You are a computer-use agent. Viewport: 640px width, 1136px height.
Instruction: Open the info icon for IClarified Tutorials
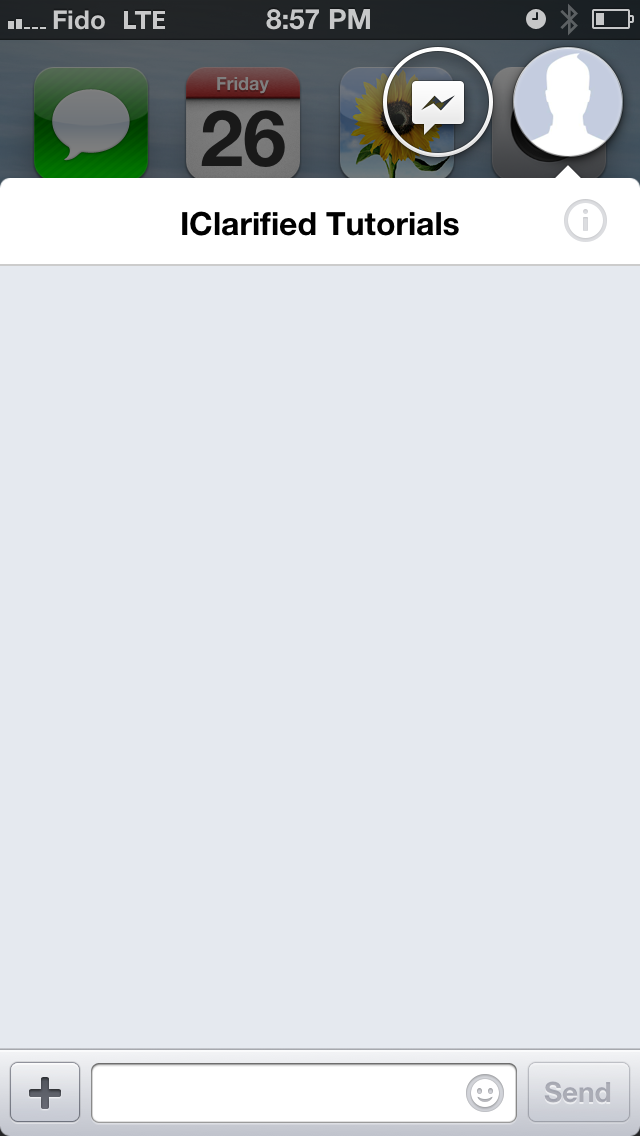pyautogui.click(x=585, y=221)
